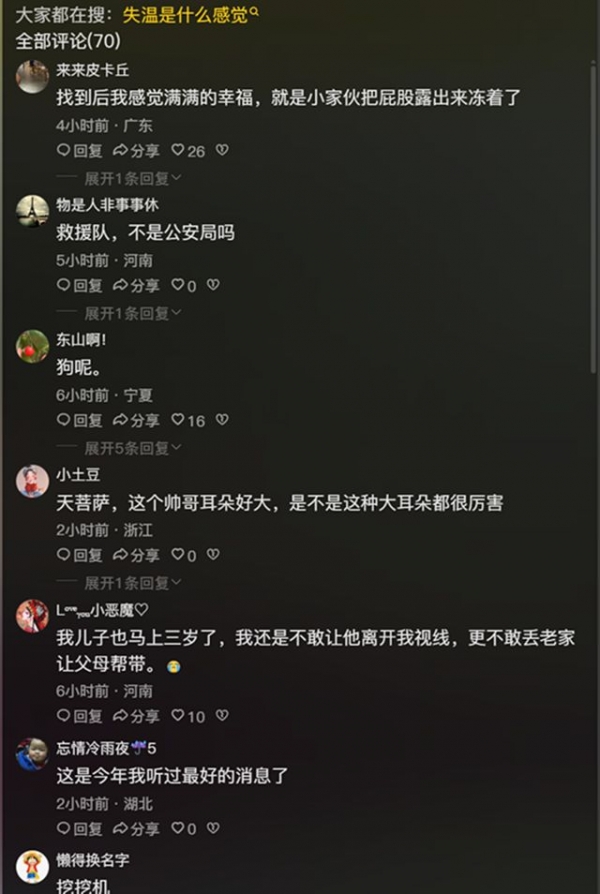
Task: Reply to 小土豆's comment
Action: (x=80, y=555)
